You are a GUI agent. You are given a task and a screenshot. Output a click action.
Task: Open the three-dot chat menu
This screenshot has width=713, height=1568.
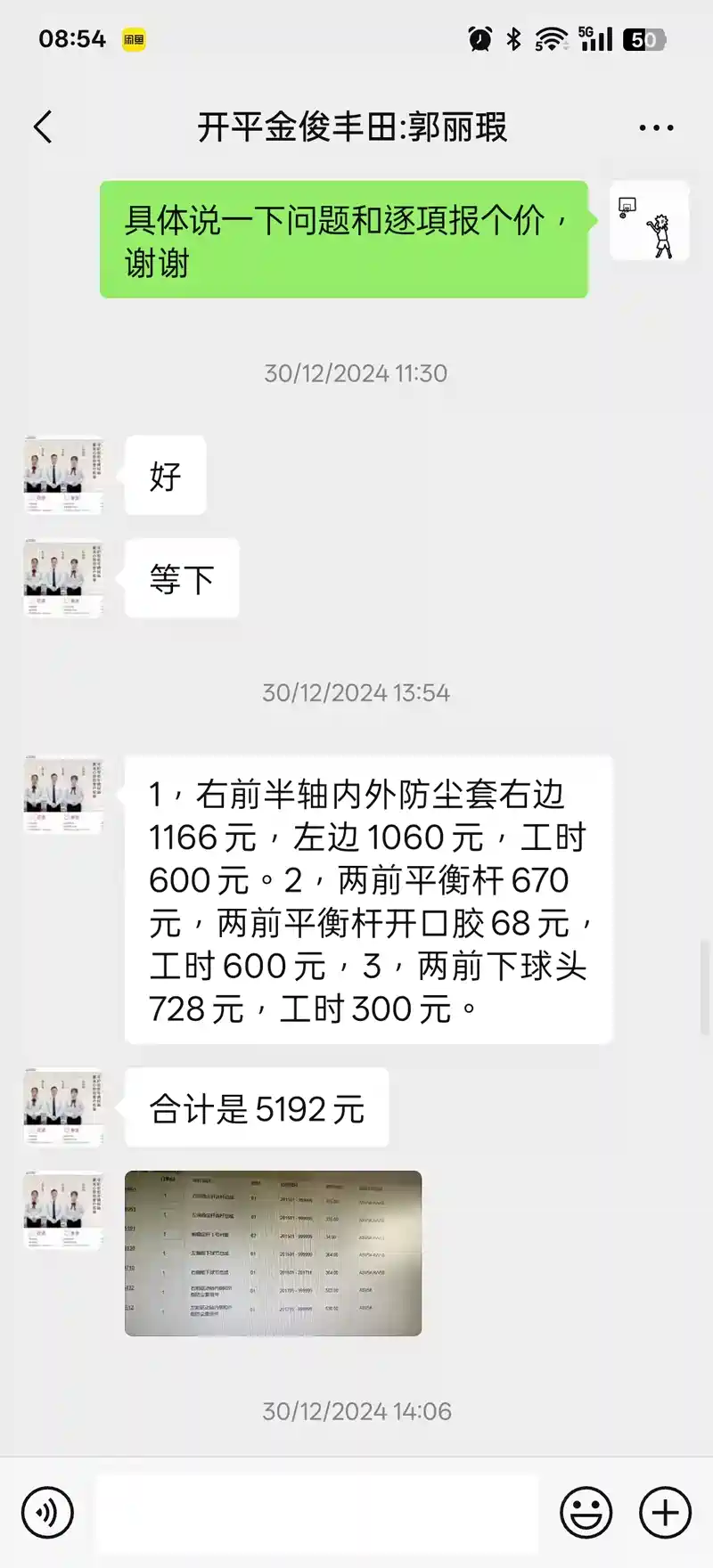pos(656,127)
